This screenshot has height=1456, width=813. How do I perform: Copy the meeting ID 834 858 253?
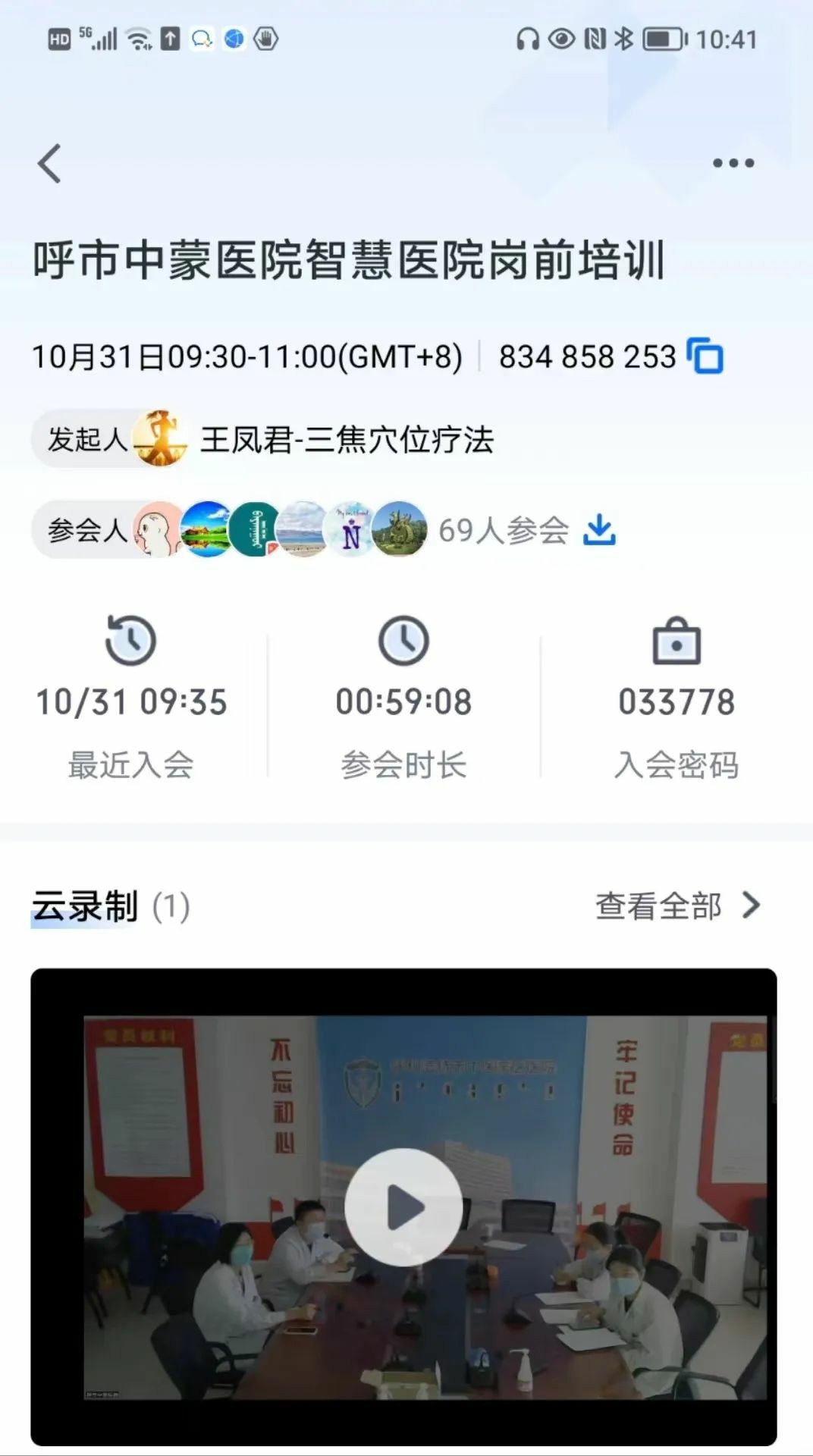[705, 356]
